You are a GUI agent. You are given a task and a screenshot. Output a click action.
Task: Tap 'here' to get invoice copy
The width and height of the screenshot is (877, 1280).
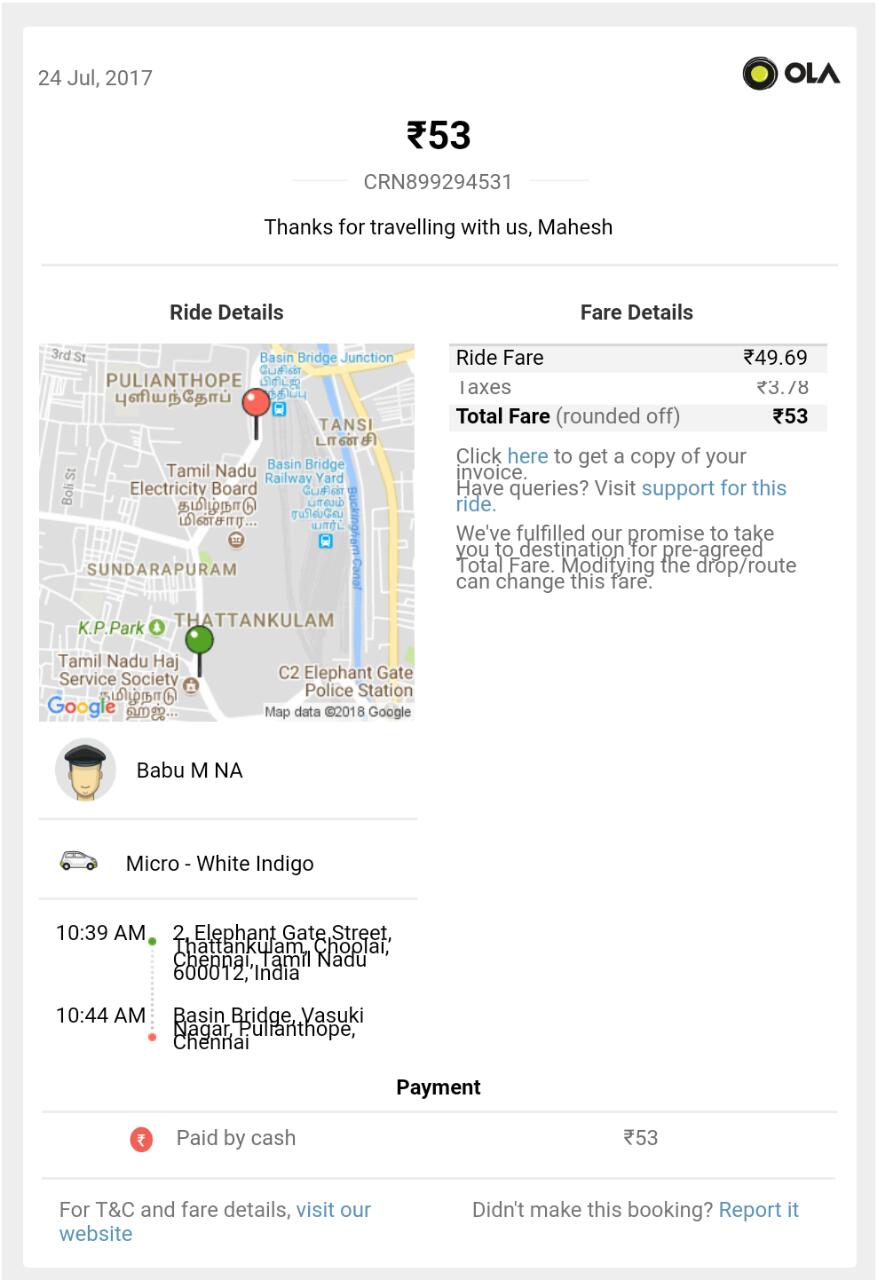(527, 457)
